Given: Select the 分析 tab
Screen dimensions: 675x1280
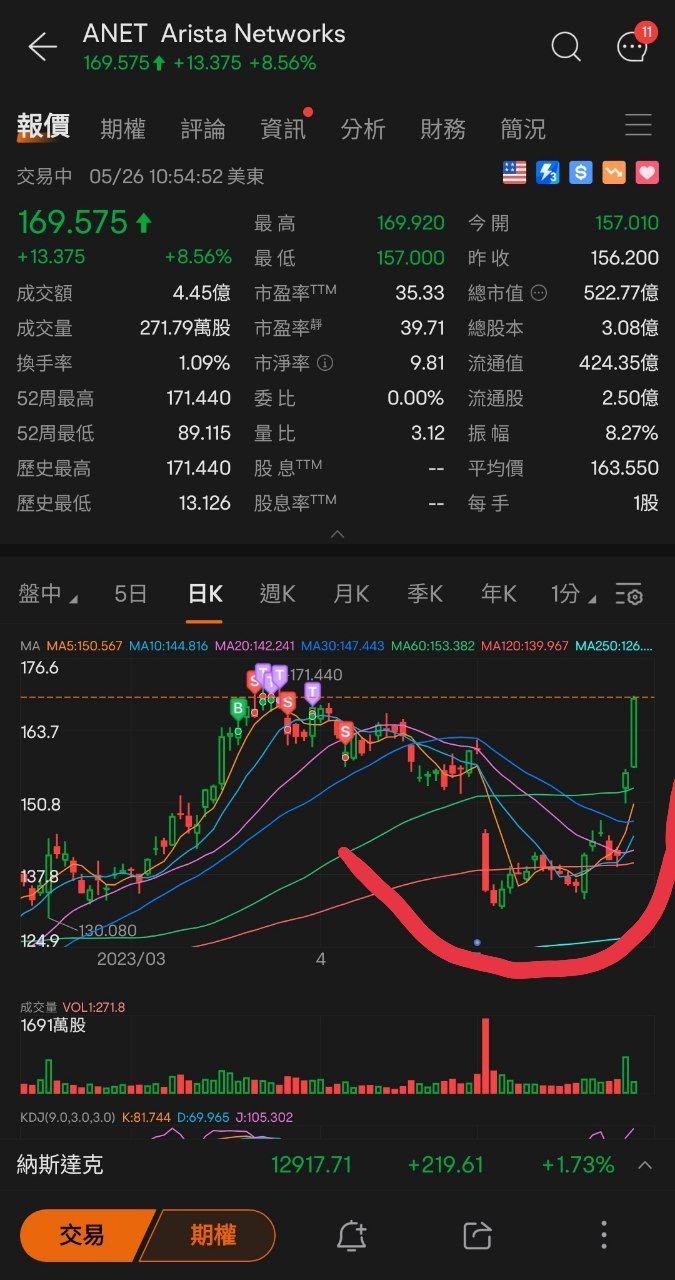Looking at the screenshot, I should 363,129.
